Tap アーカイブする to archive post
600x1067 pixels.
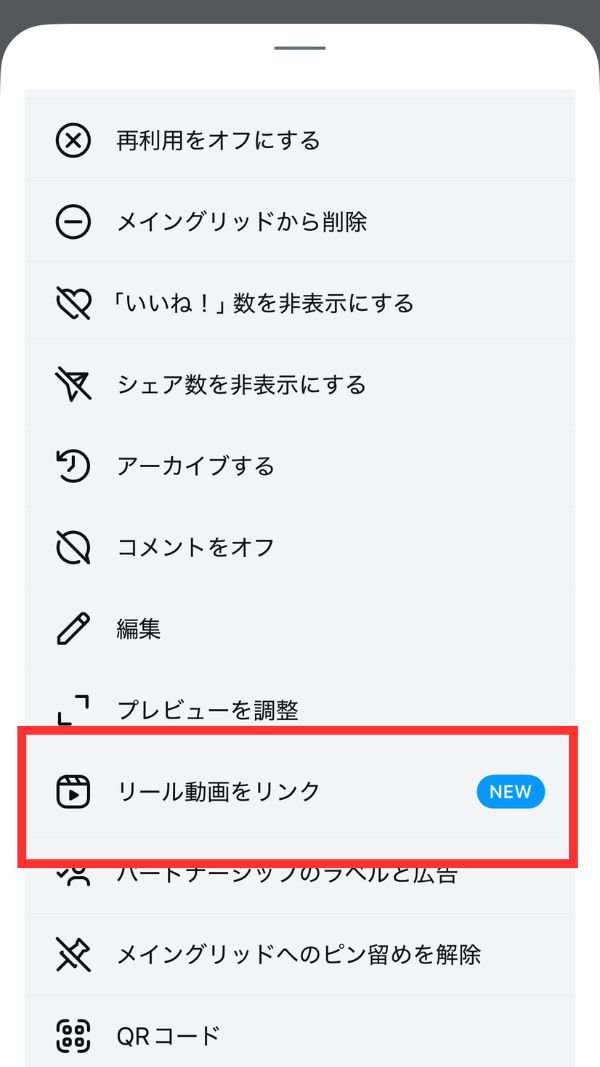[x=300, y=466]
